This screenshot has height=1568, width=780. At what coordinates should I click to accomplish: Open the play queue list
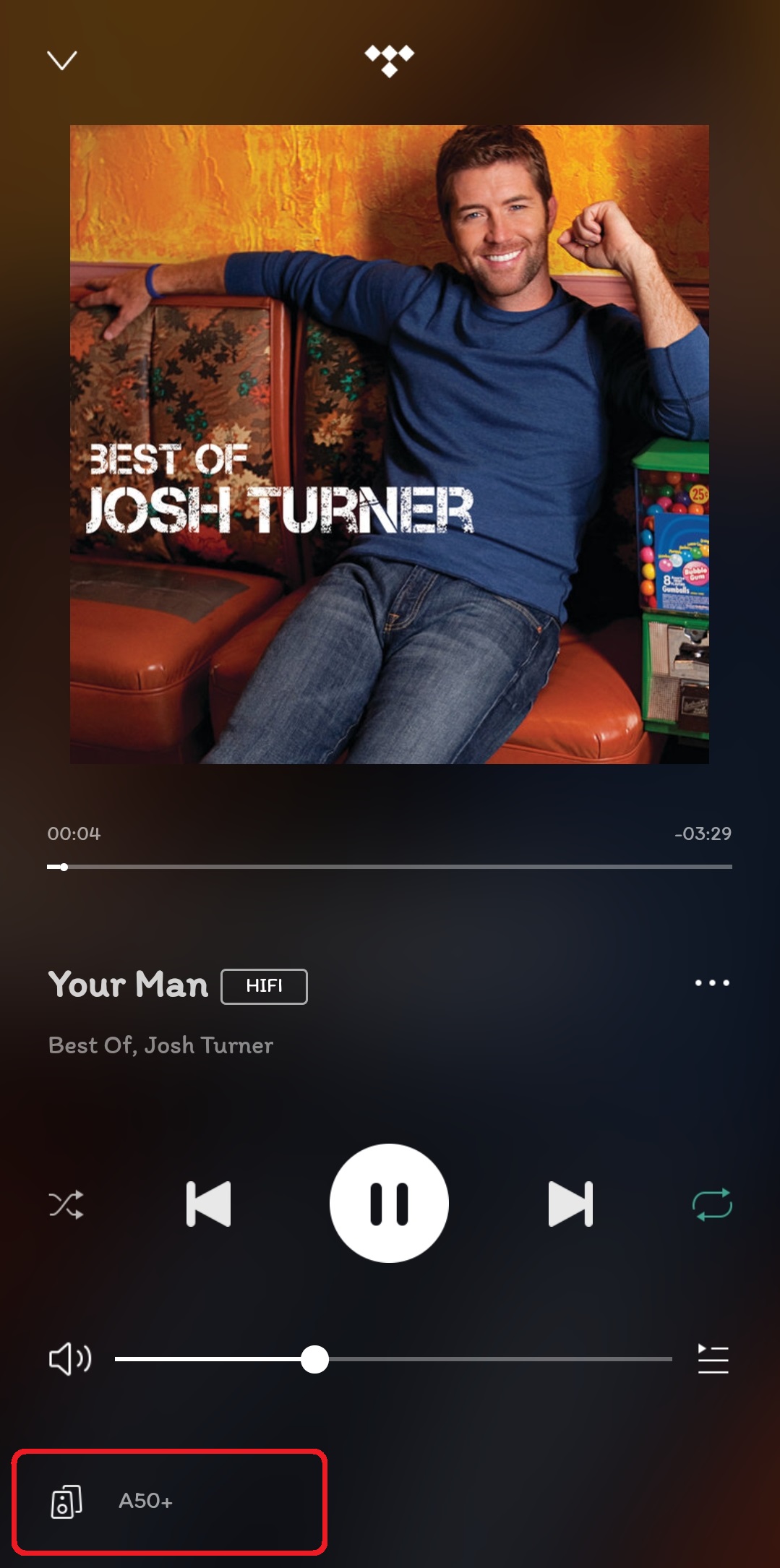(x=713, y=1358)
